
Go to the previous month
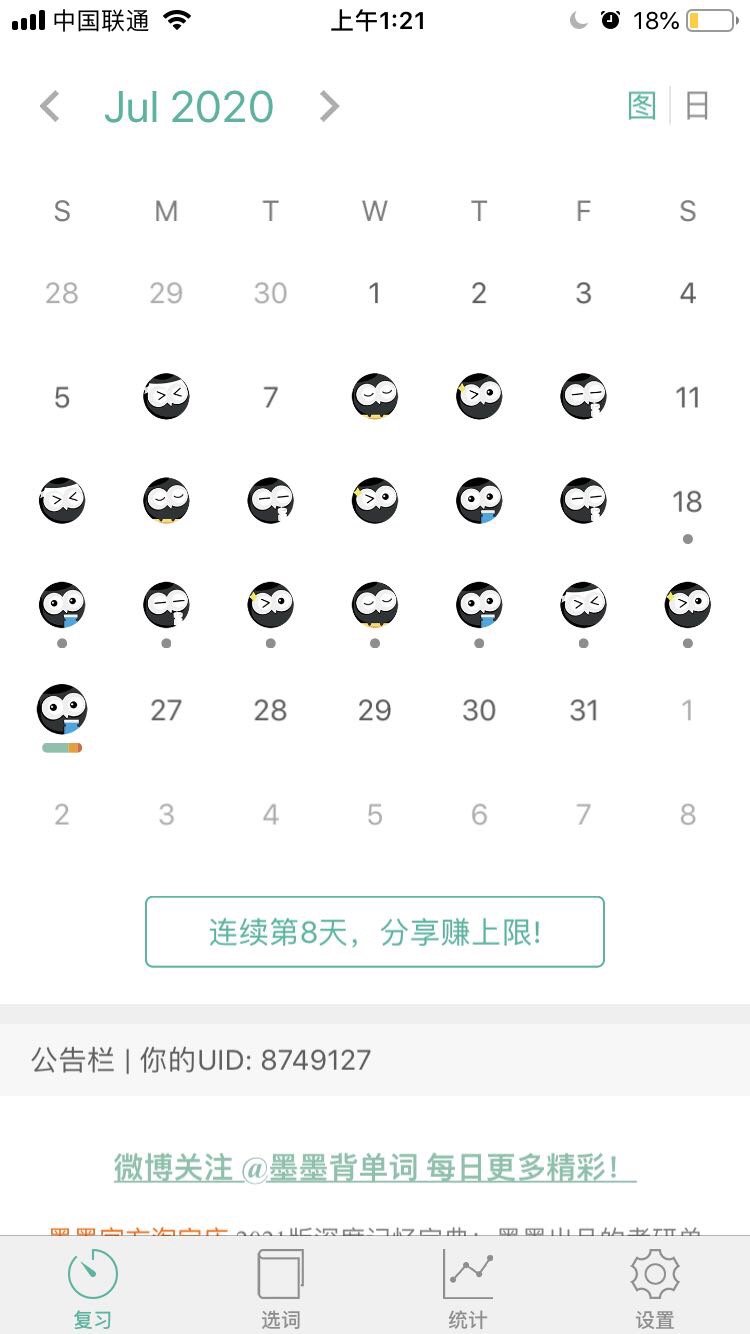point(50,107)
